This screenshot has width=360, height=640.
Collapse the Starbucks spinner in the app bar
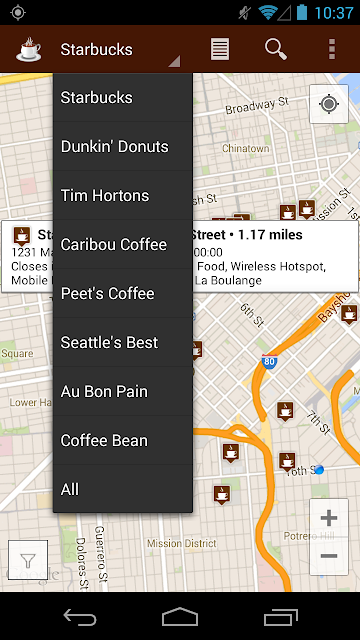pos(120,50)
